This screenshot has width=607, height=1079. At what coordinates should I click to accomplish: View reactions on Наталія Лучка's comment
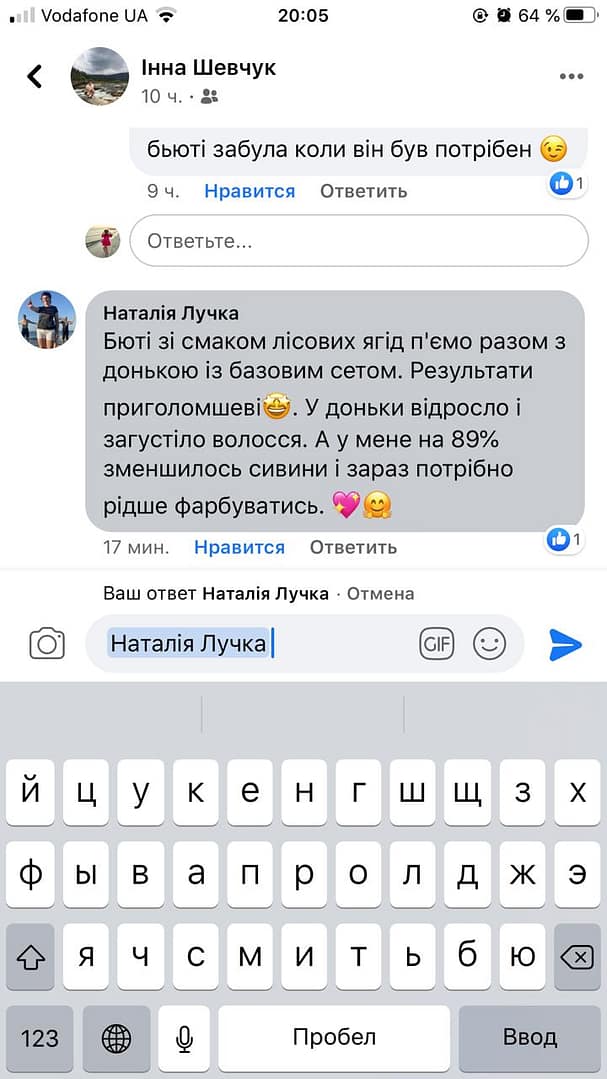coord(565,539)
